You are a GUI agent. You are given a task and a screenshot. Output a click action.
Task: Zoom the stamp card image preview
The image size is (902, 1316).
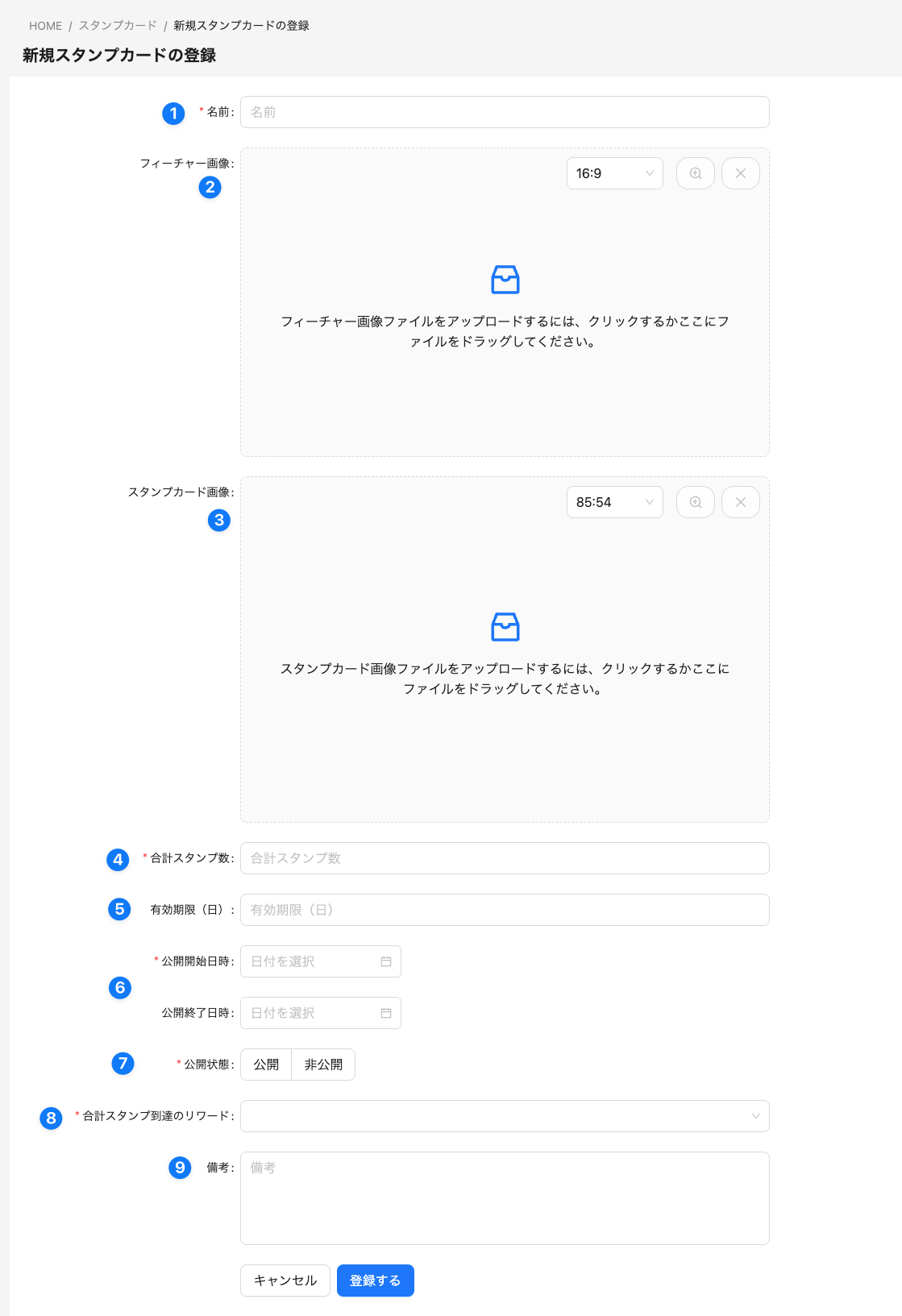point(695,502)
